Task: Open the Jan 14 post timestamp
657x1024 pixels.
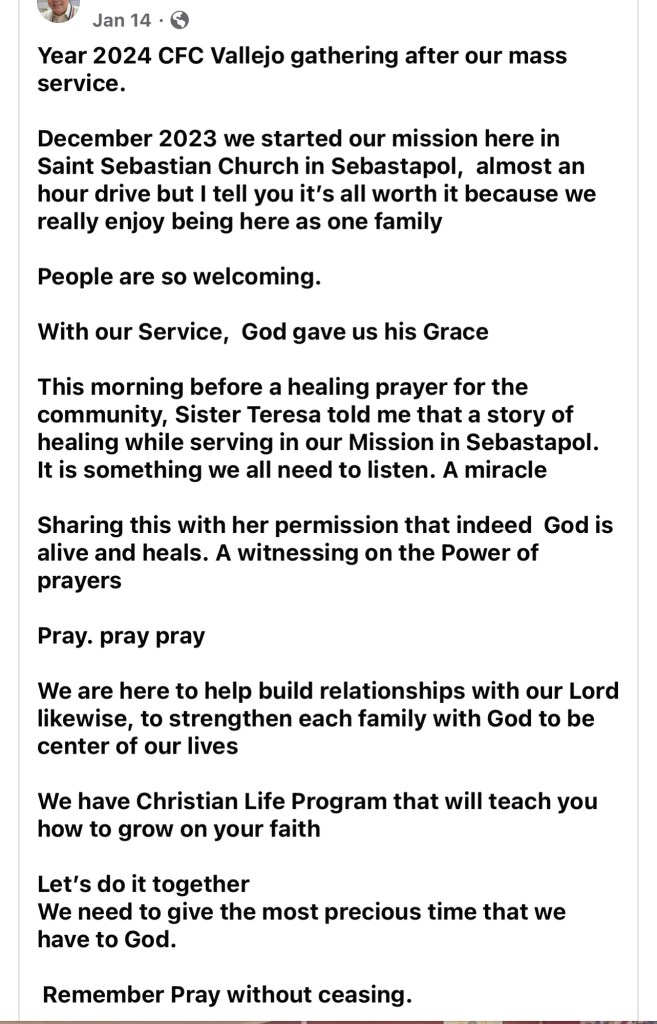Action: click(121, 20)
